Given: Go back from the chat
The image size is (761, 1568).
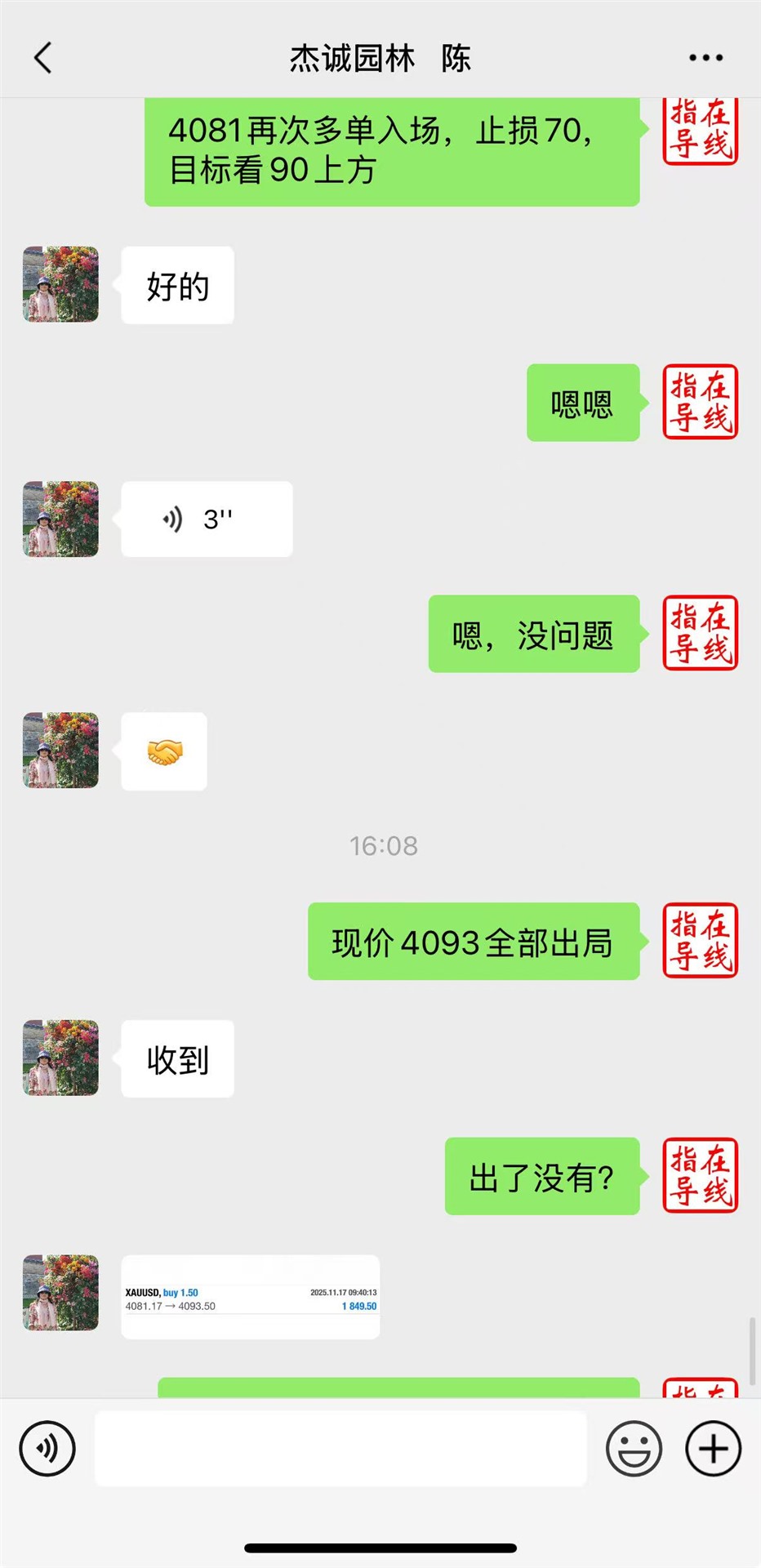Looking at the screenshot, I should click(43, 58).
